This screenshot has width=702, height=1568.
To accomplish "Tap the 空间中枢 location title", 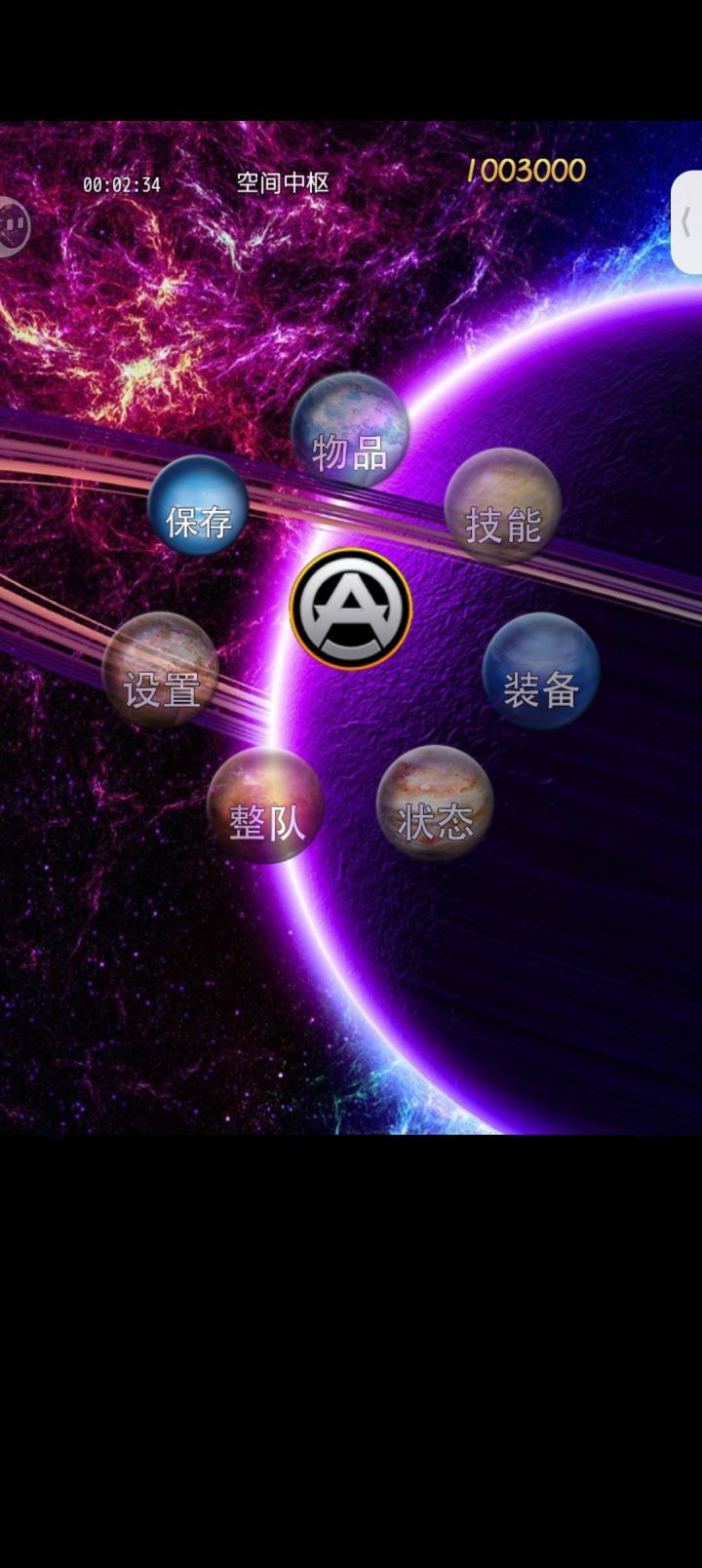I will pos(282,182).
